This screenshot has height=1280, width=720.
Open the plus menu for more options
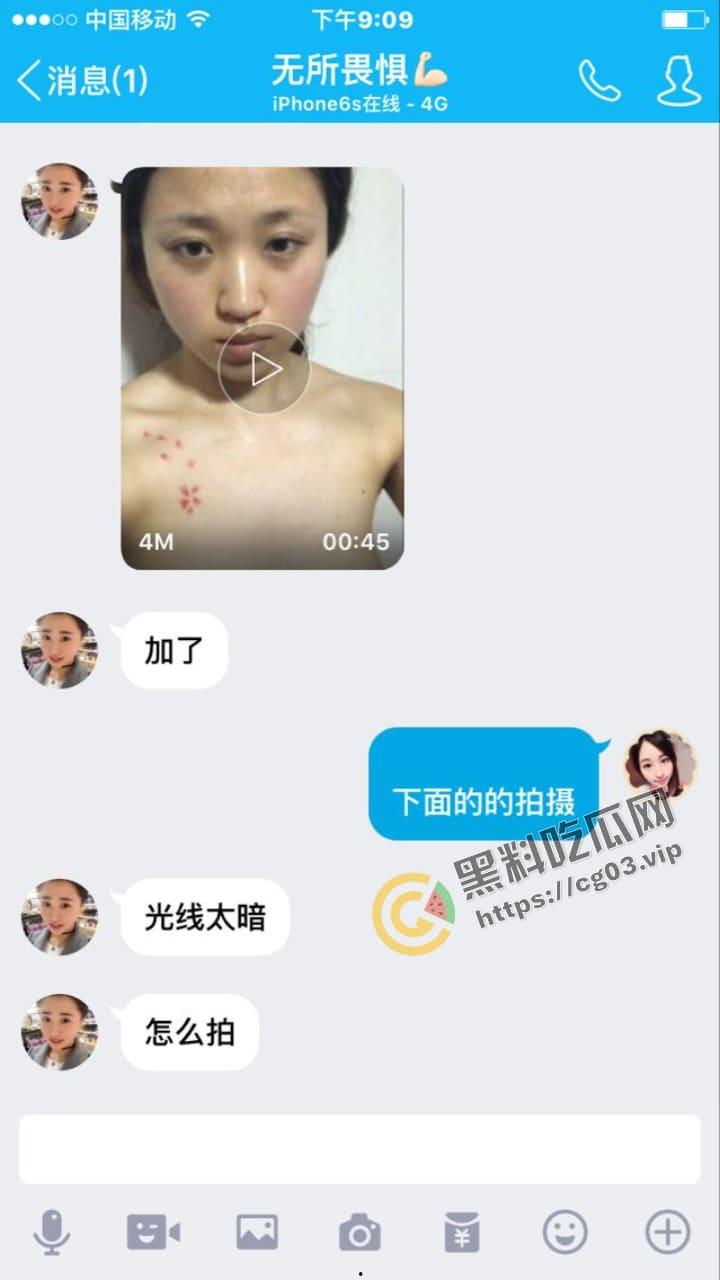667,1232
